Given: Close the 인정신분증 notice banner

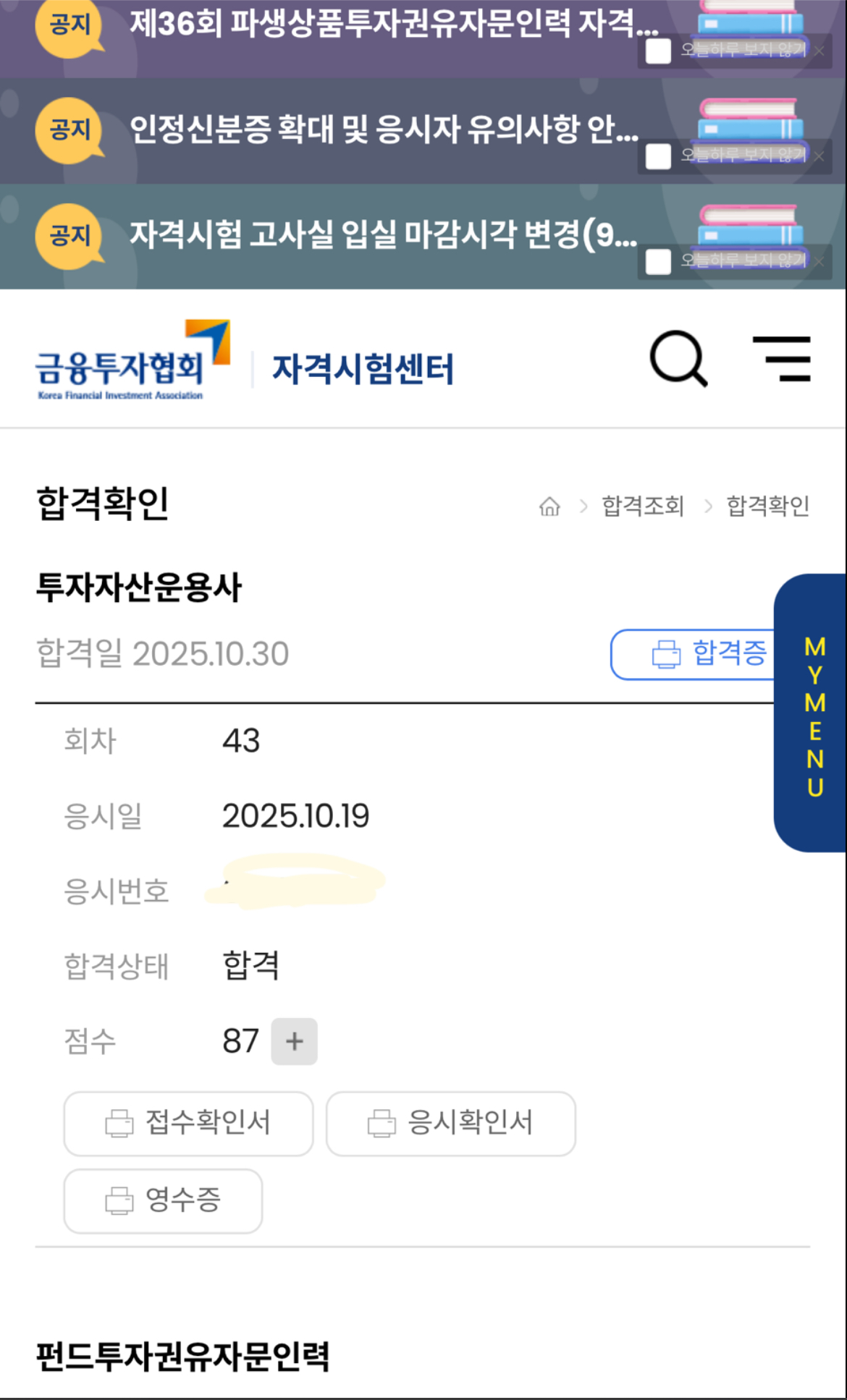Looking at the screenshot, I should click(x=819, y=156).
